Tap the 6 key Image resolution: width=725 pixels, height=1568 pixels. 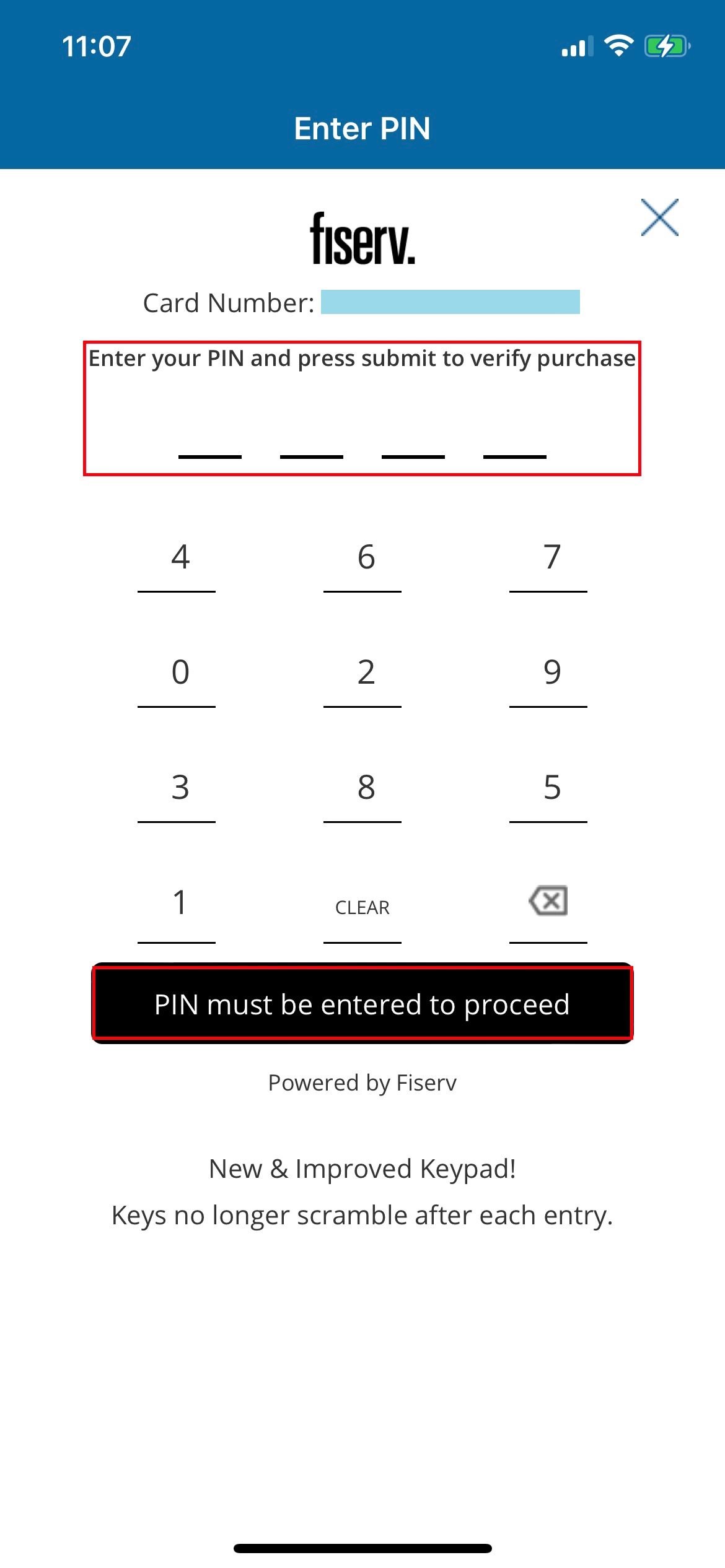364,557
